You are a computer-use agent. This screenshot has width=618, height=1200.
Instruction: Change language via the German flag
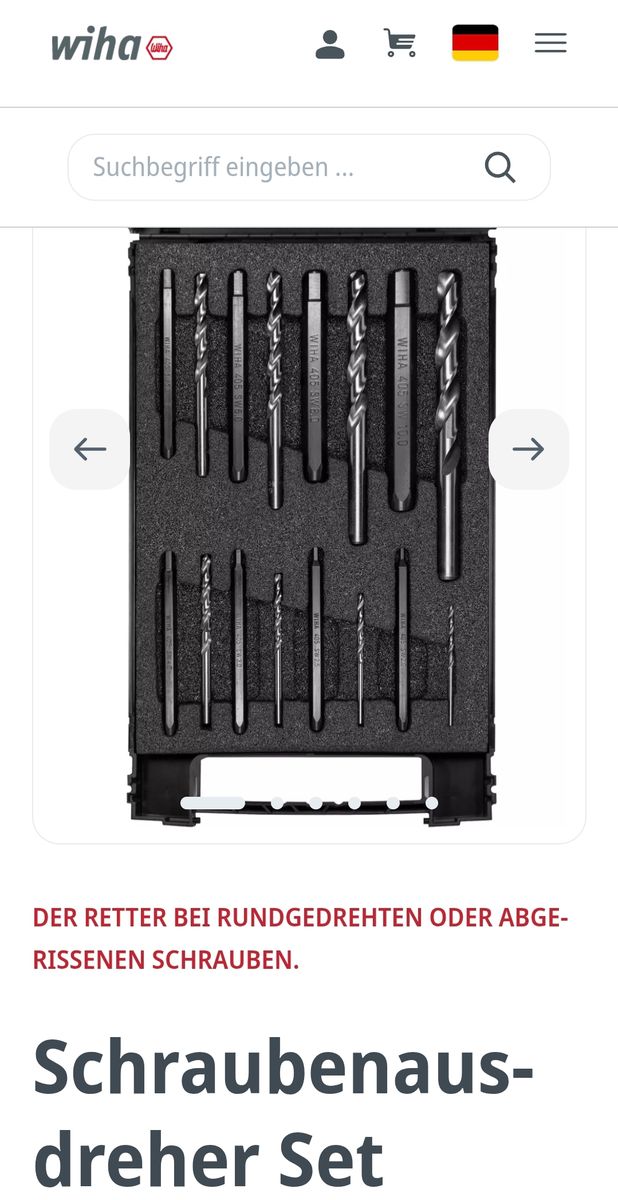point(475,43)
